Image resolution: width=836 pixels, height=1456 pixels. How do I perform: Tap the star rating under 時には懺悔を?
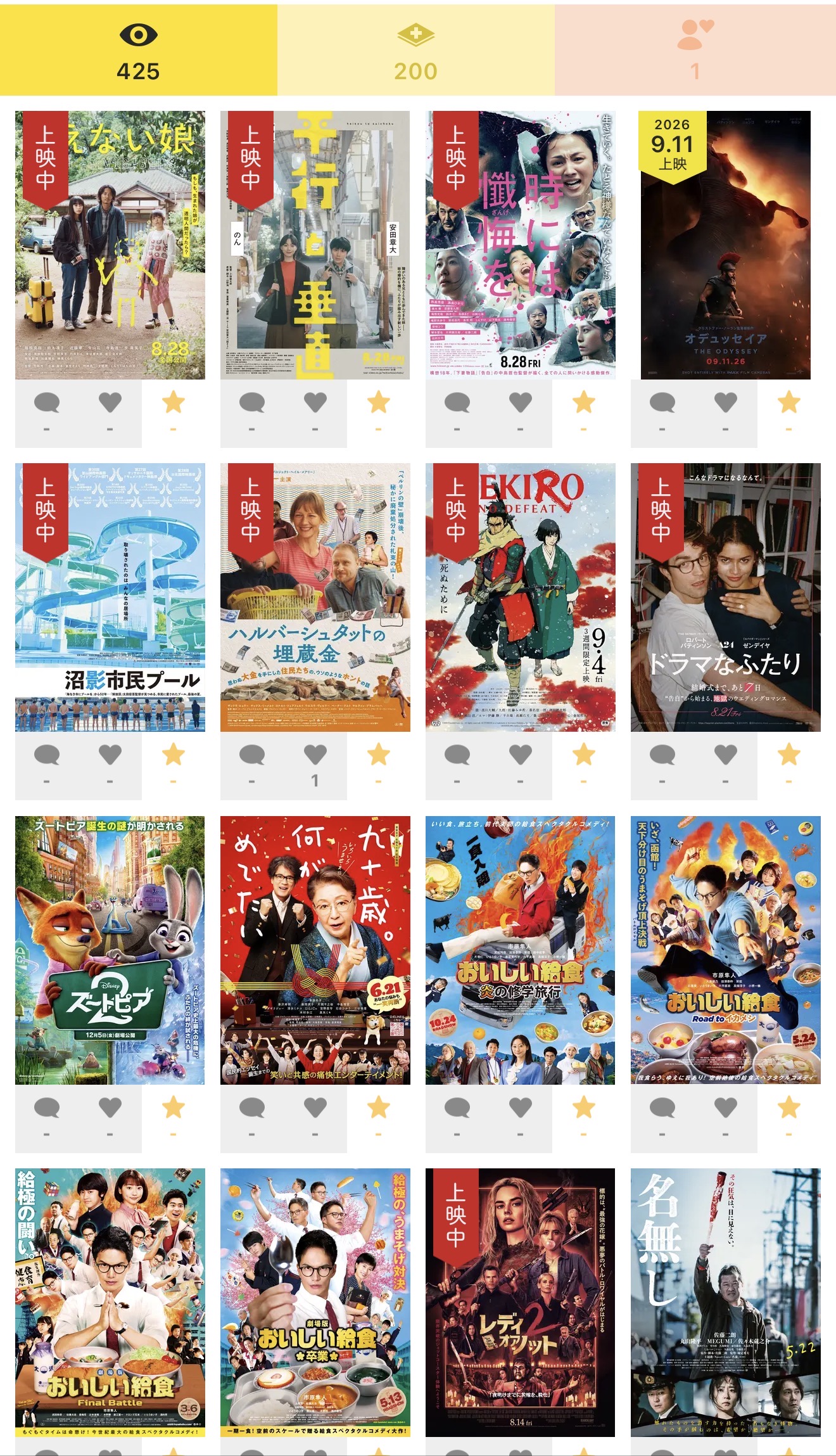click(584, 402)
